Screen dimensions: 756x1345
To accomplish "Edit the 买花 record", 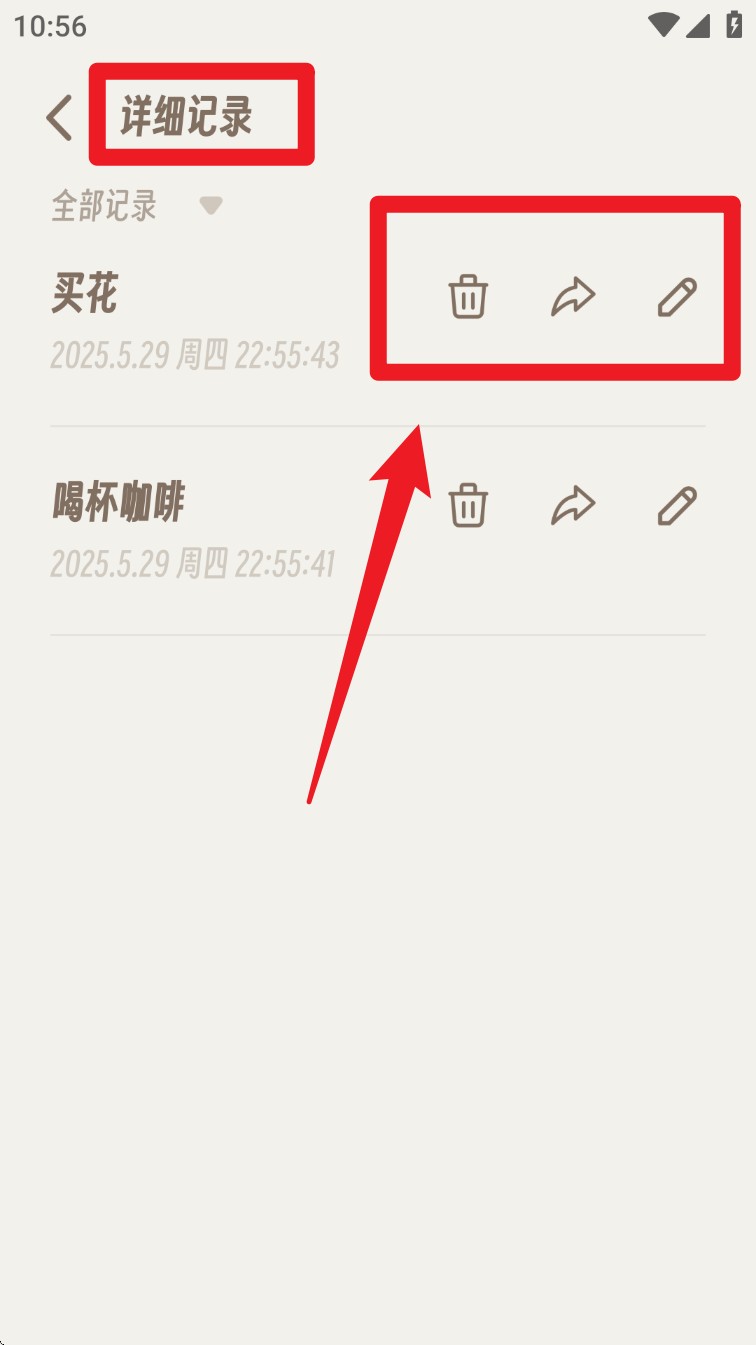I will [677, 297].
